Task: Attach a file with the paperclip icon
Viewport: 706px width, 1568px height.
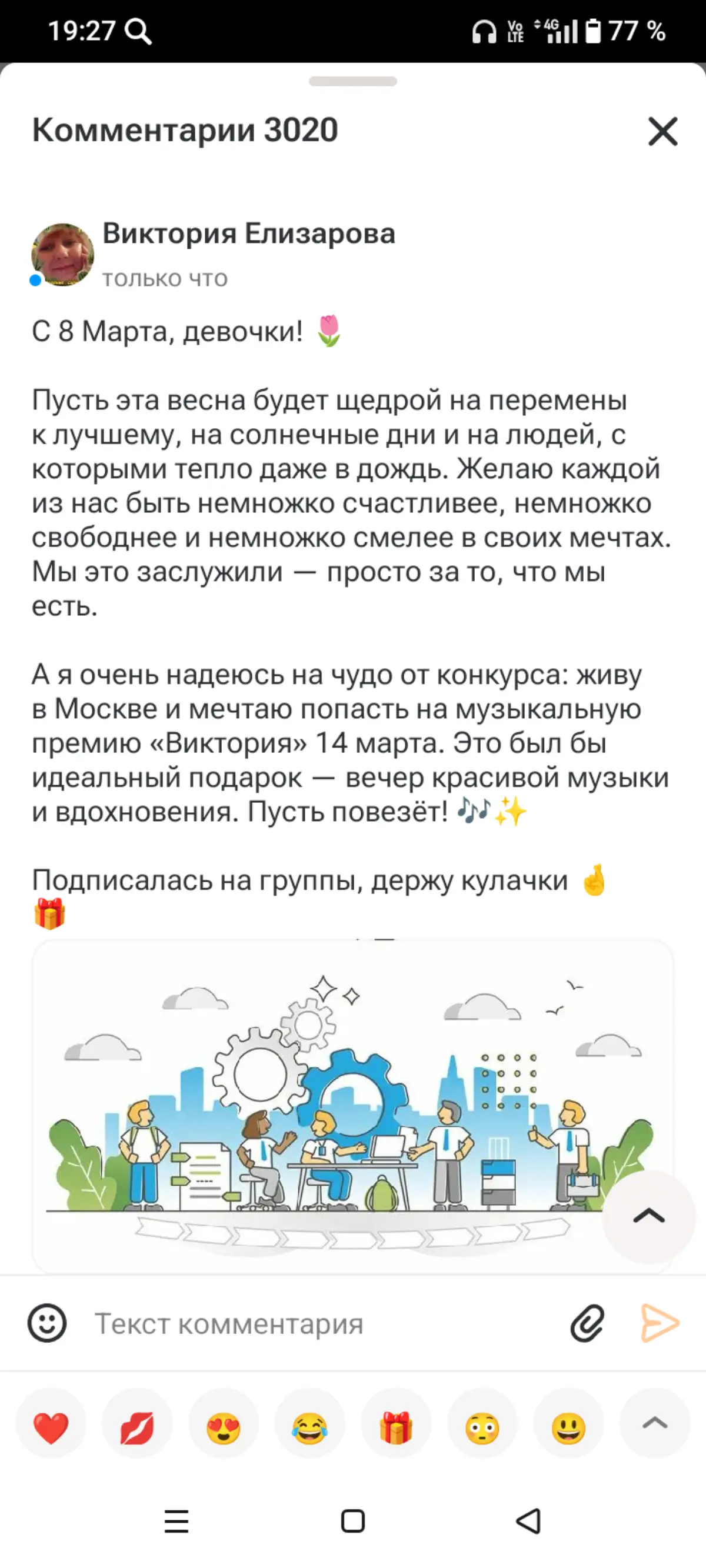Action: [587, 1323]
